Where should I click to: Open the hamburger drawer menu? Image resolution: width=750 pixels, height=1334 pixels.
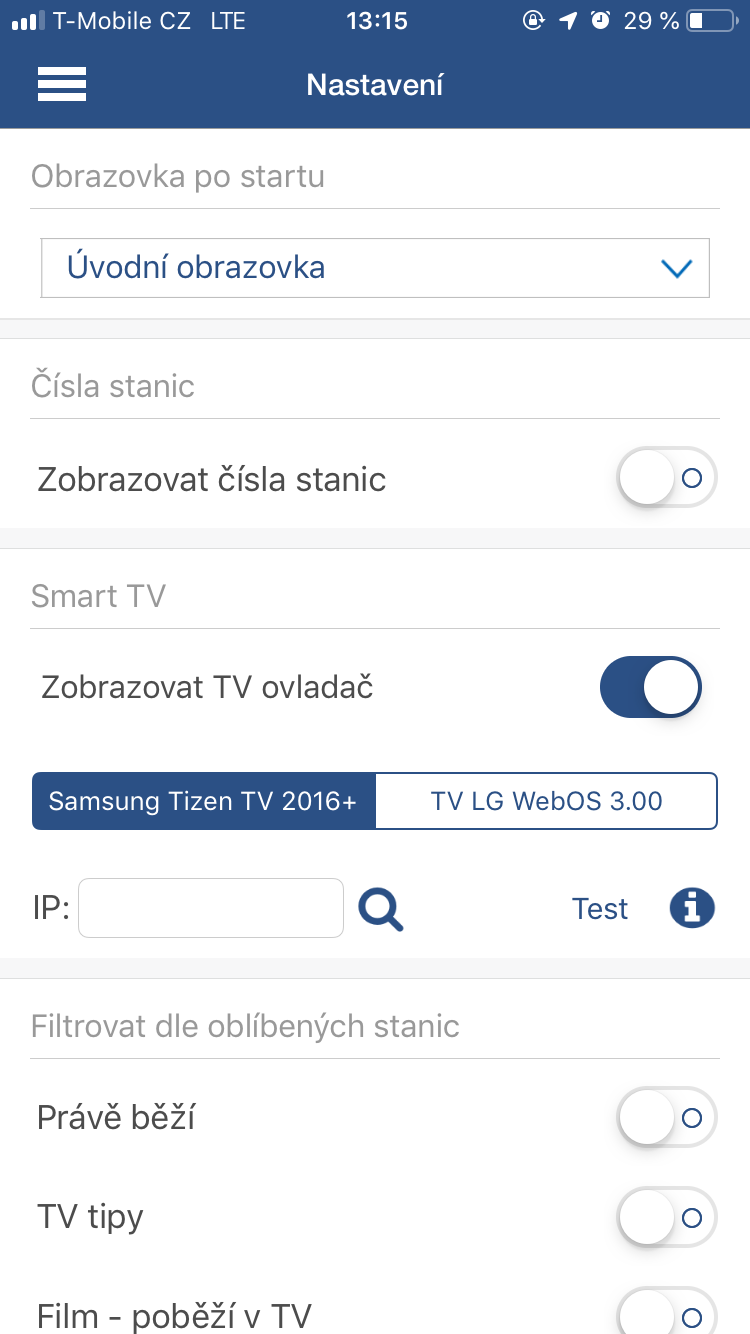(62, 84)
